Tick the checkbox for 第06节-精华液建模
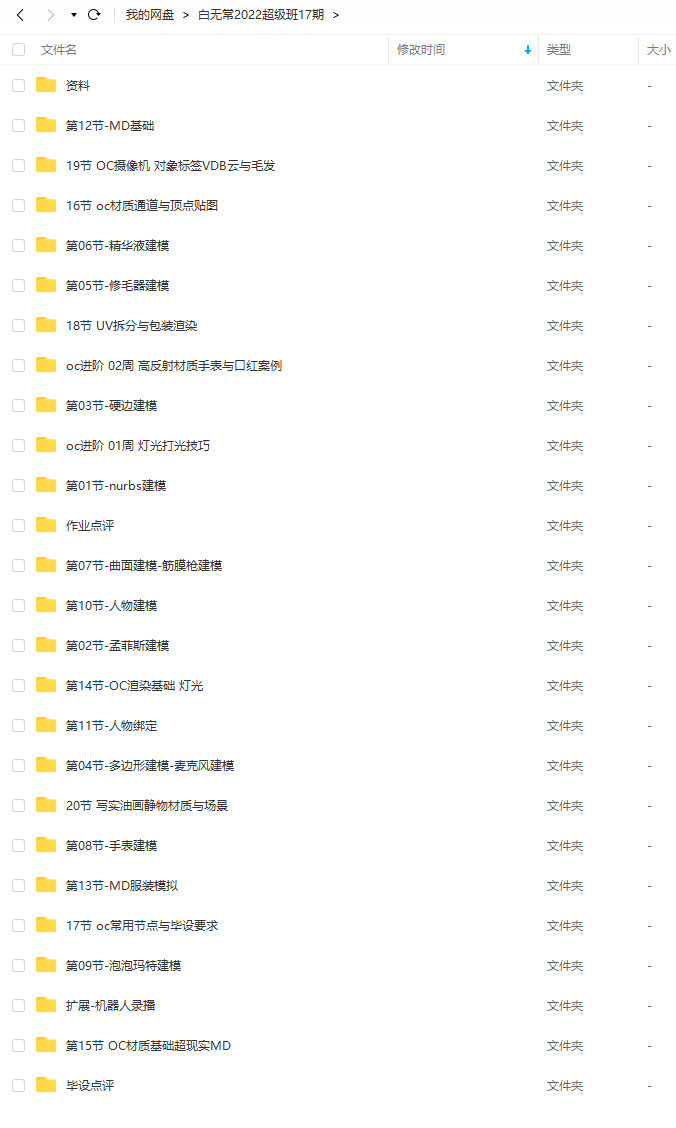Viewport: 676px width, 1128px height. (18, 246)
